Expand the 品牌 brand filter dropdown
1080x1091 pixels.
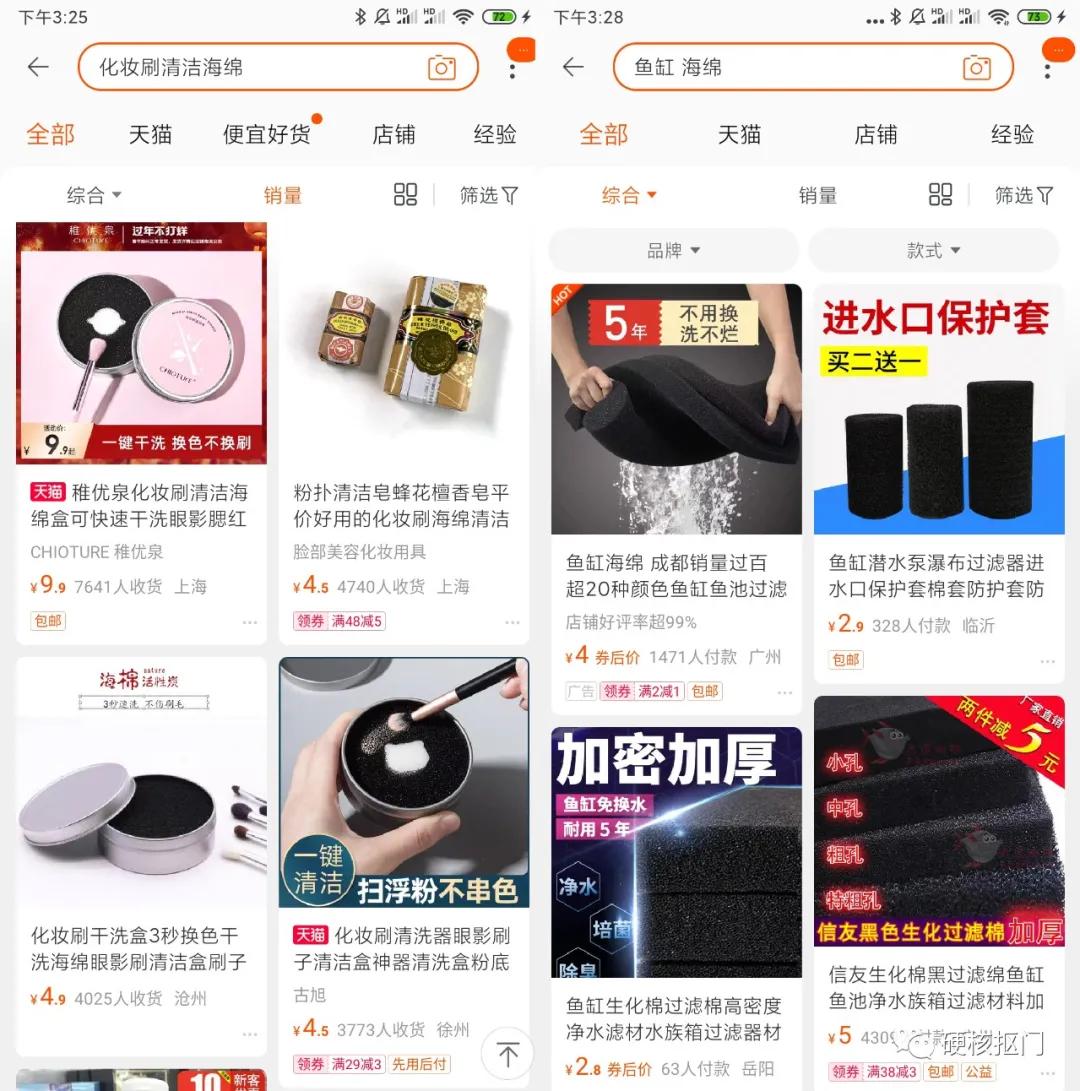(x=675, y=251)
